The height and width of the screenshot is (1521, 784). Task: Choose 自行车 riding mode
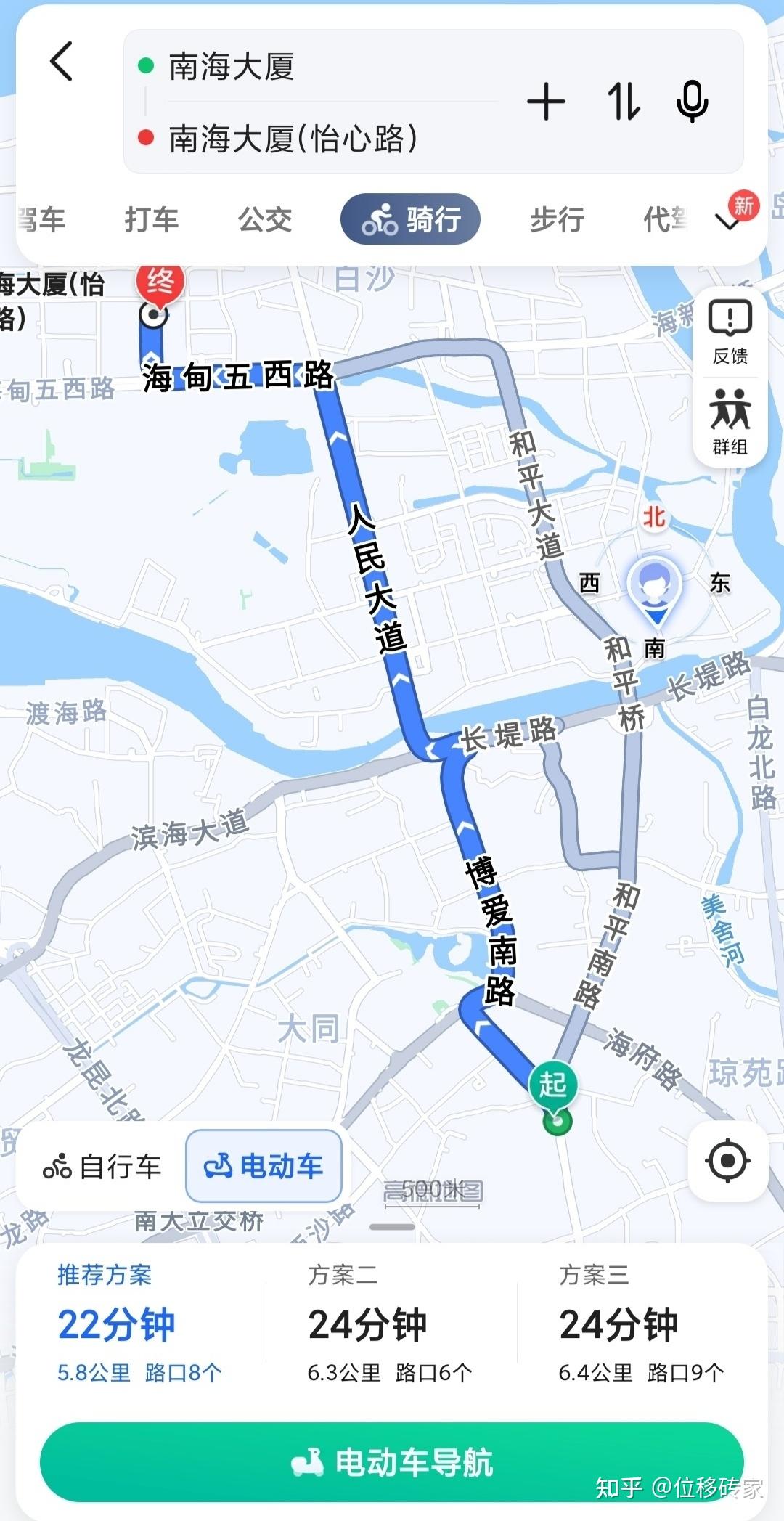pyautogui.click(x=102, y=1167)
